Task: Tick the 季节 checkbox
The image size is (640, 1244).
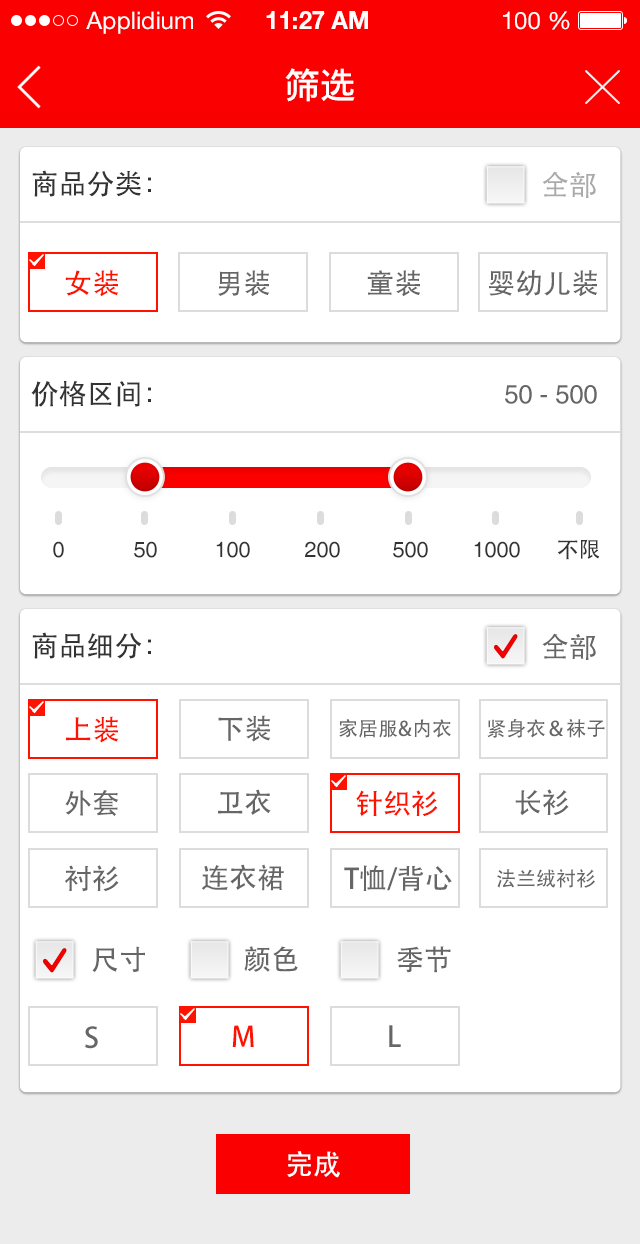Action: 360,960
